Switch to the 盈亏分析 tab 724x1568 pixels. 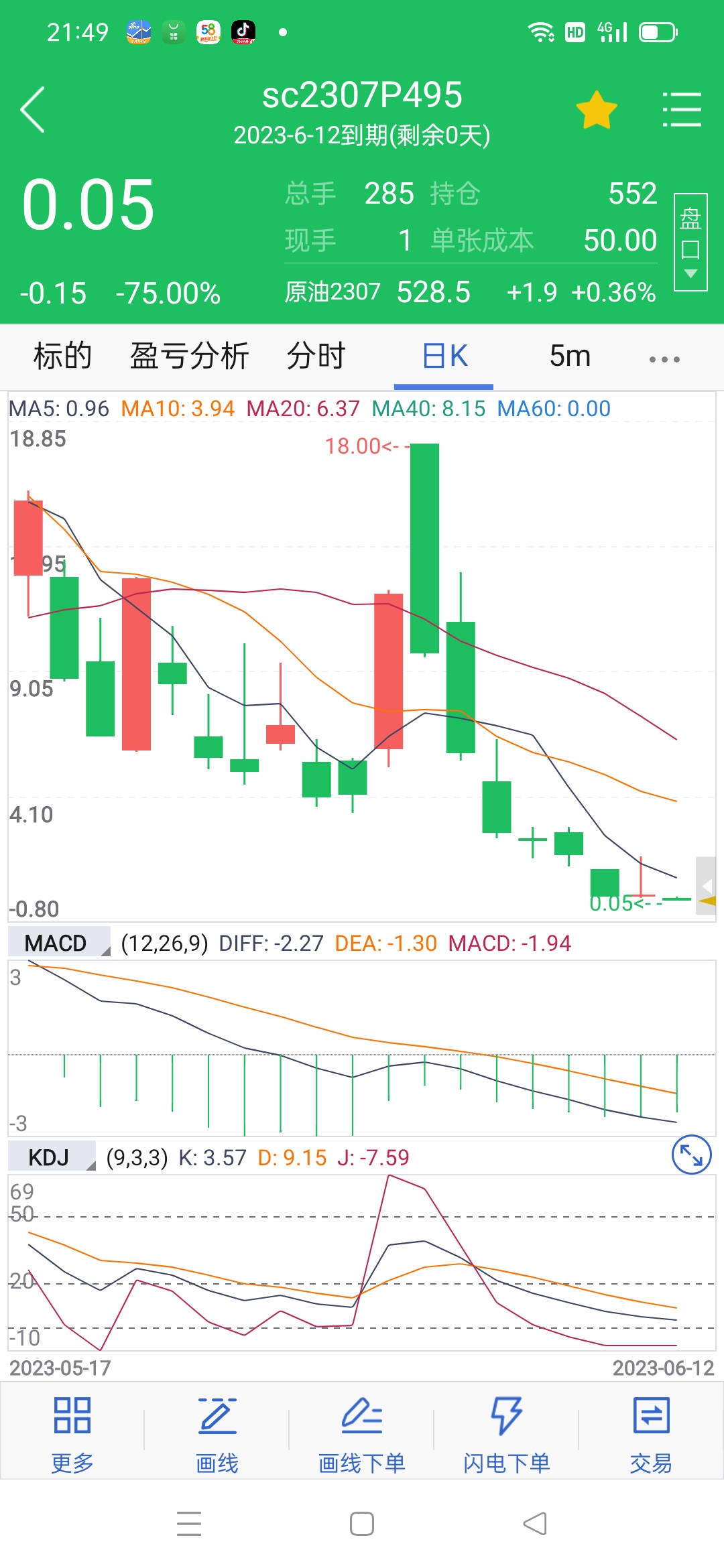coord(189,356)
